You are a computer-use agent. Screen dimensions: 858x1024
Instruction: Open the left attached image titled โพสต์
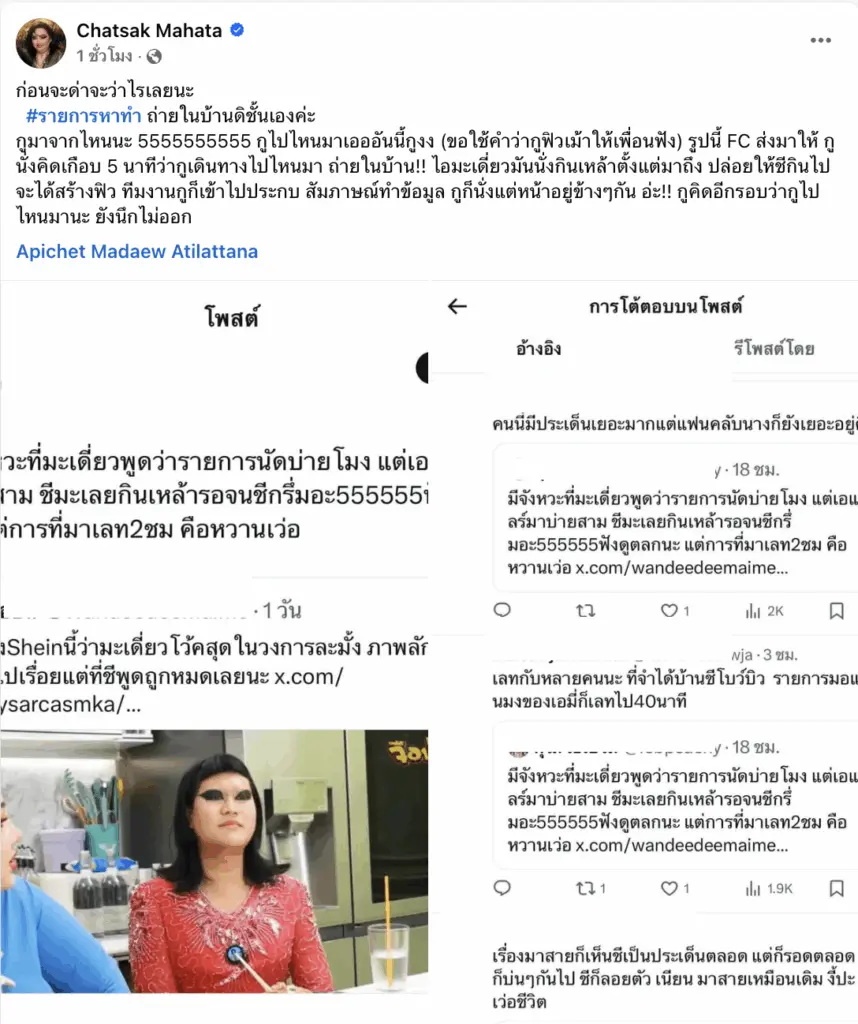pos(214,650)
